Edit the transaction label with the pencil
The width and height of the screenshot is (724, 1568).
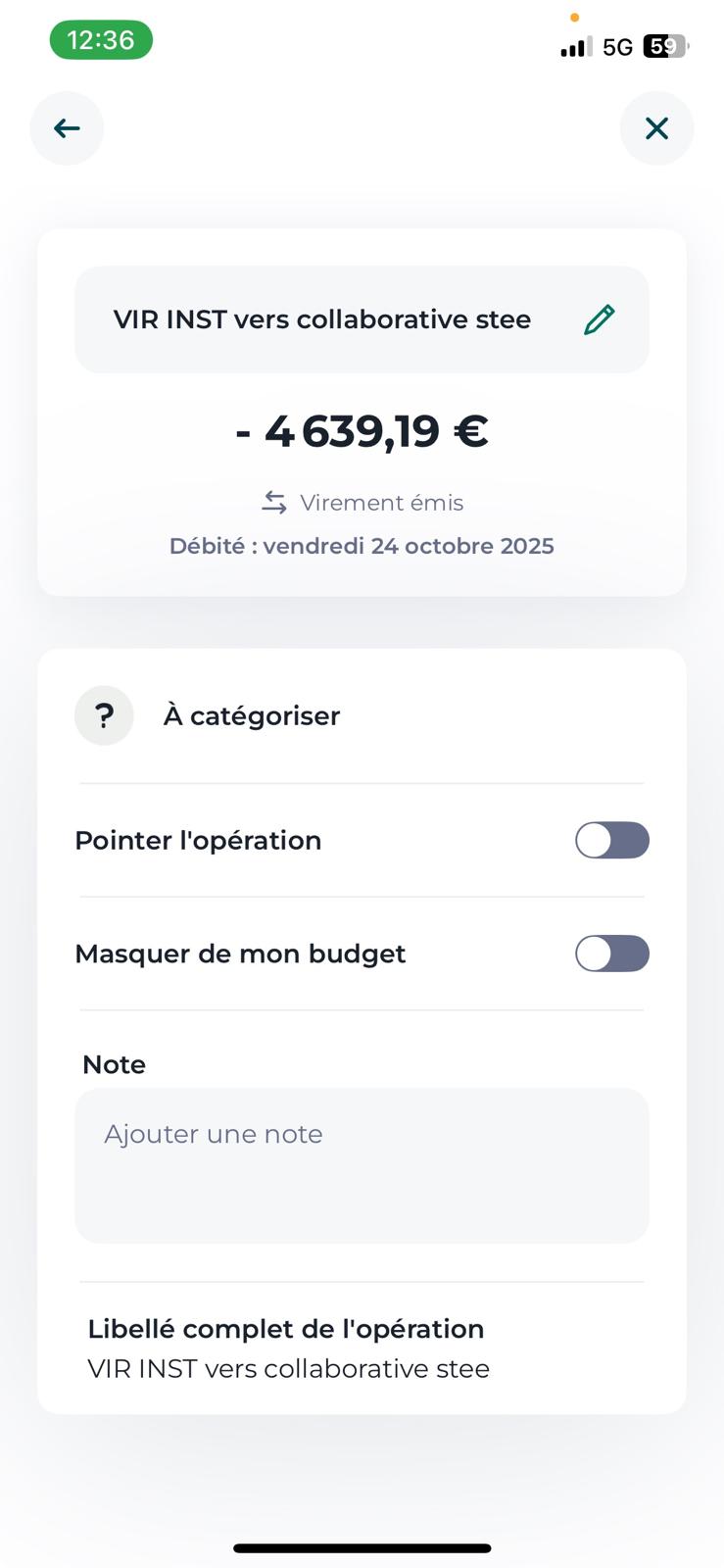point(599,319)
